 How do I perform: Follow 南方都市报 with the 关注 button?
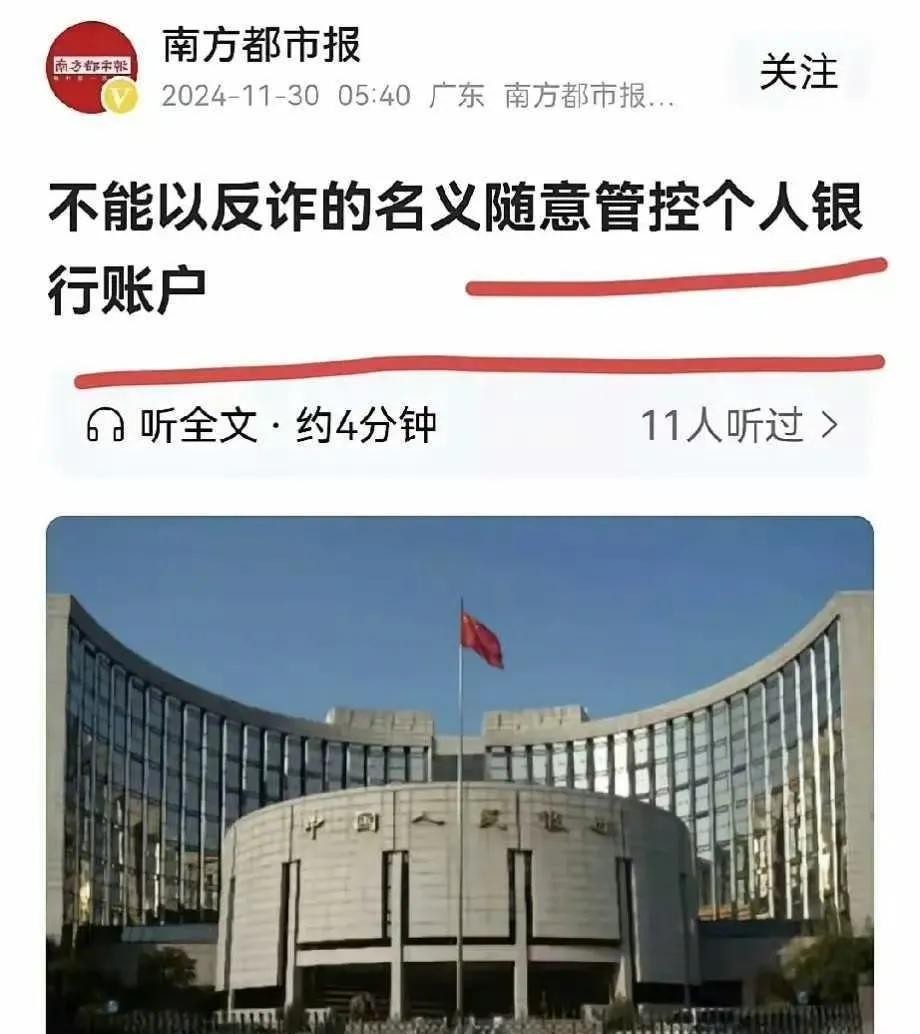797,73
